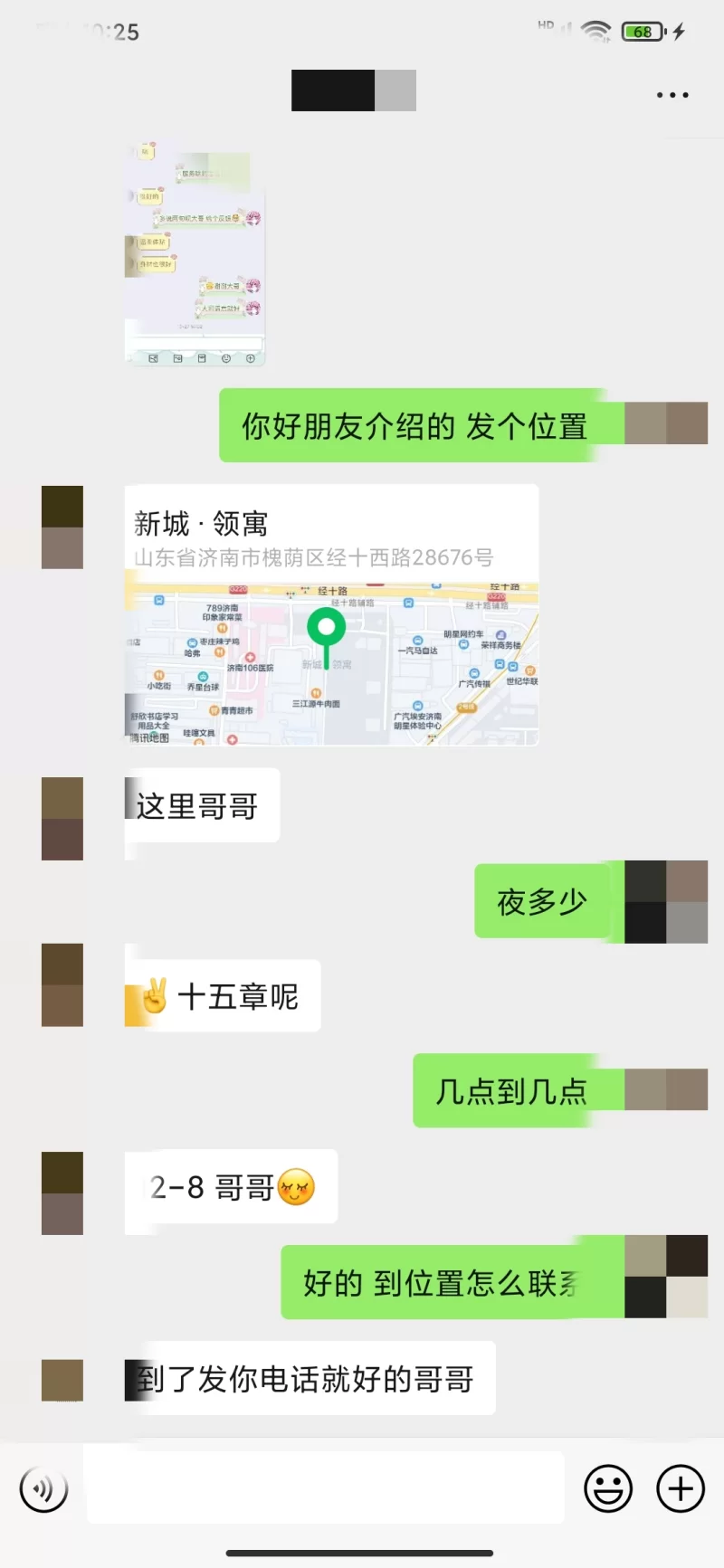
Task: Switch to voice message input
Action: (43, 1488)
